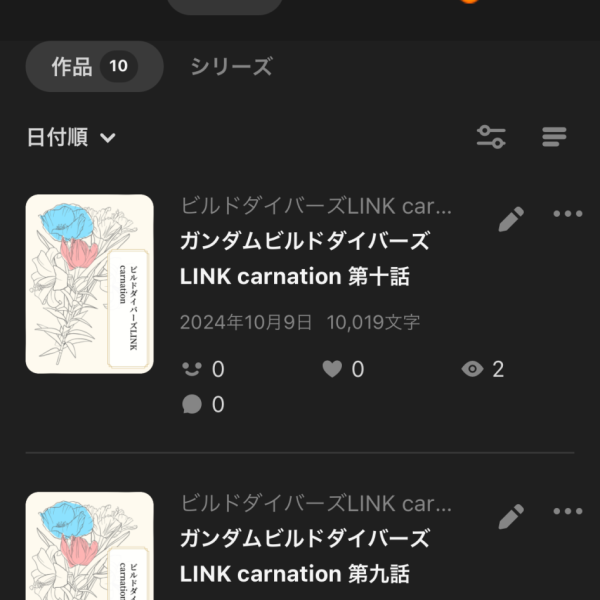Switch to the 作品 tab

[x=93, y=67]
